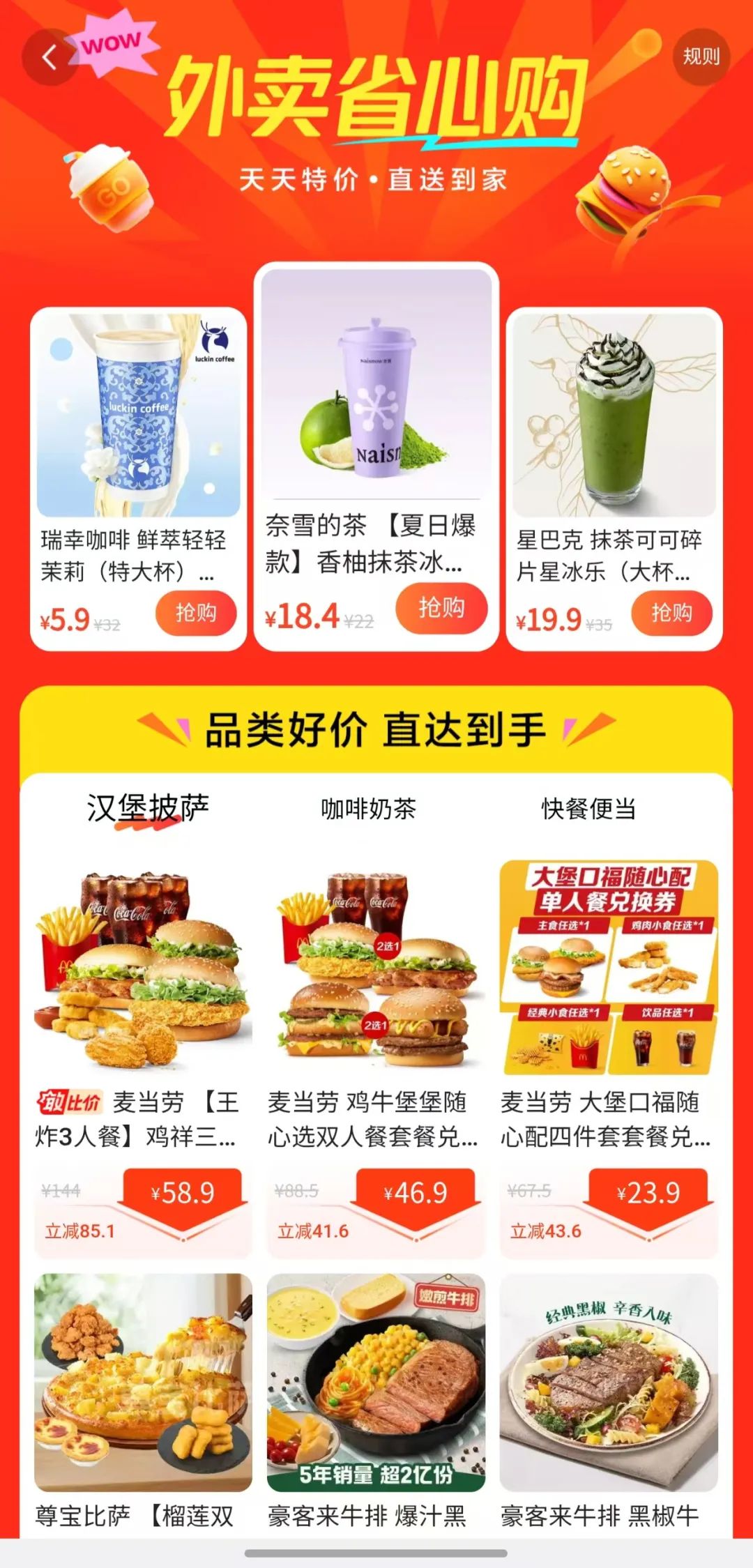The image size is (753, 1568).
Task: Open the 星巴克 抹茶可可碎片星冰乐 product card
Action: point(614,446)
